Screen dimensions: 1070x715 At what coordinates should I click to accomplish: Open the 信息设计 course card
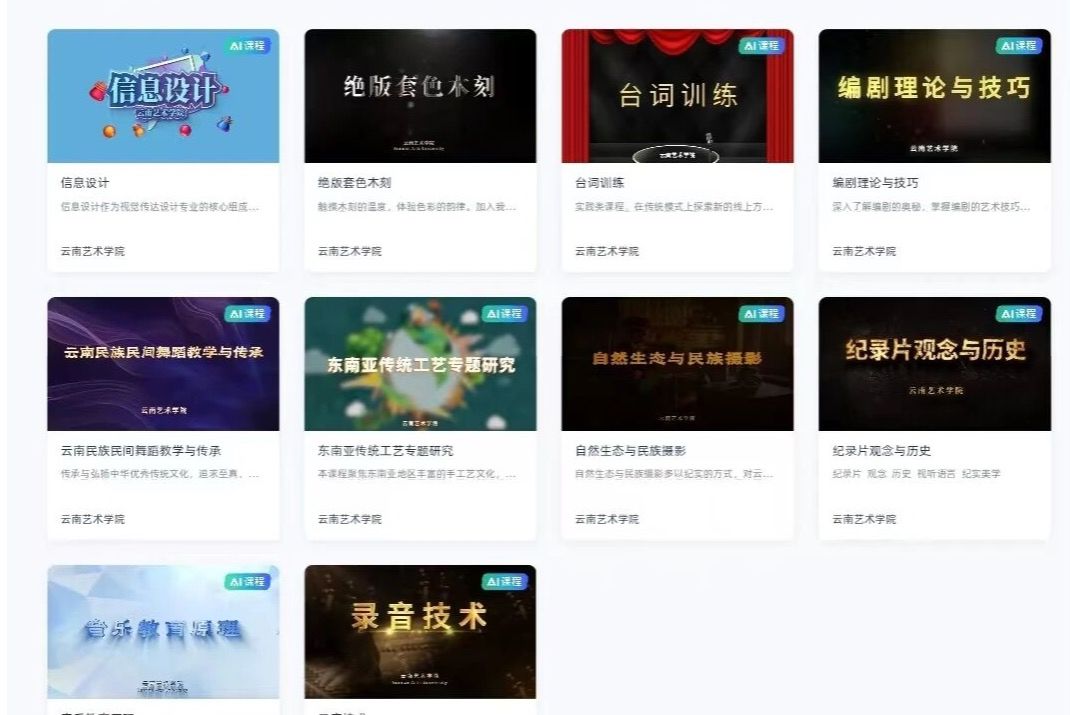pyautogui.click(x=163, y=97)
